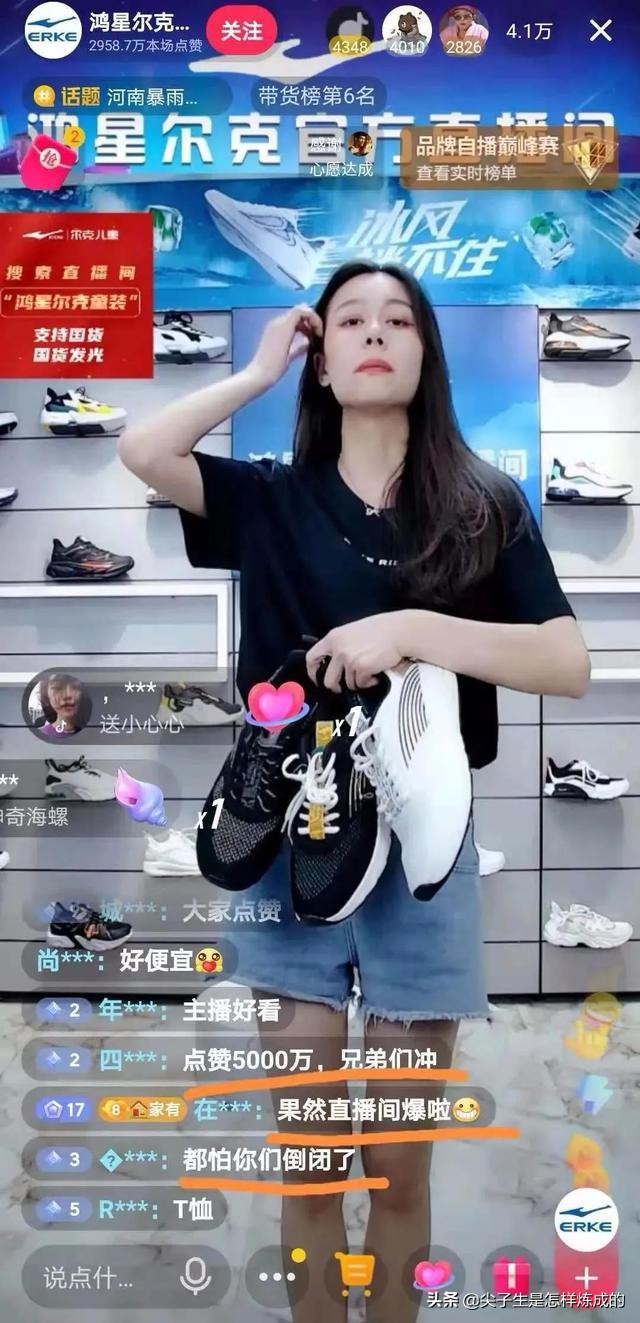Send a heart like to the stream
Viewport: 640px width, 1323px height.
tap(433, 1277)
